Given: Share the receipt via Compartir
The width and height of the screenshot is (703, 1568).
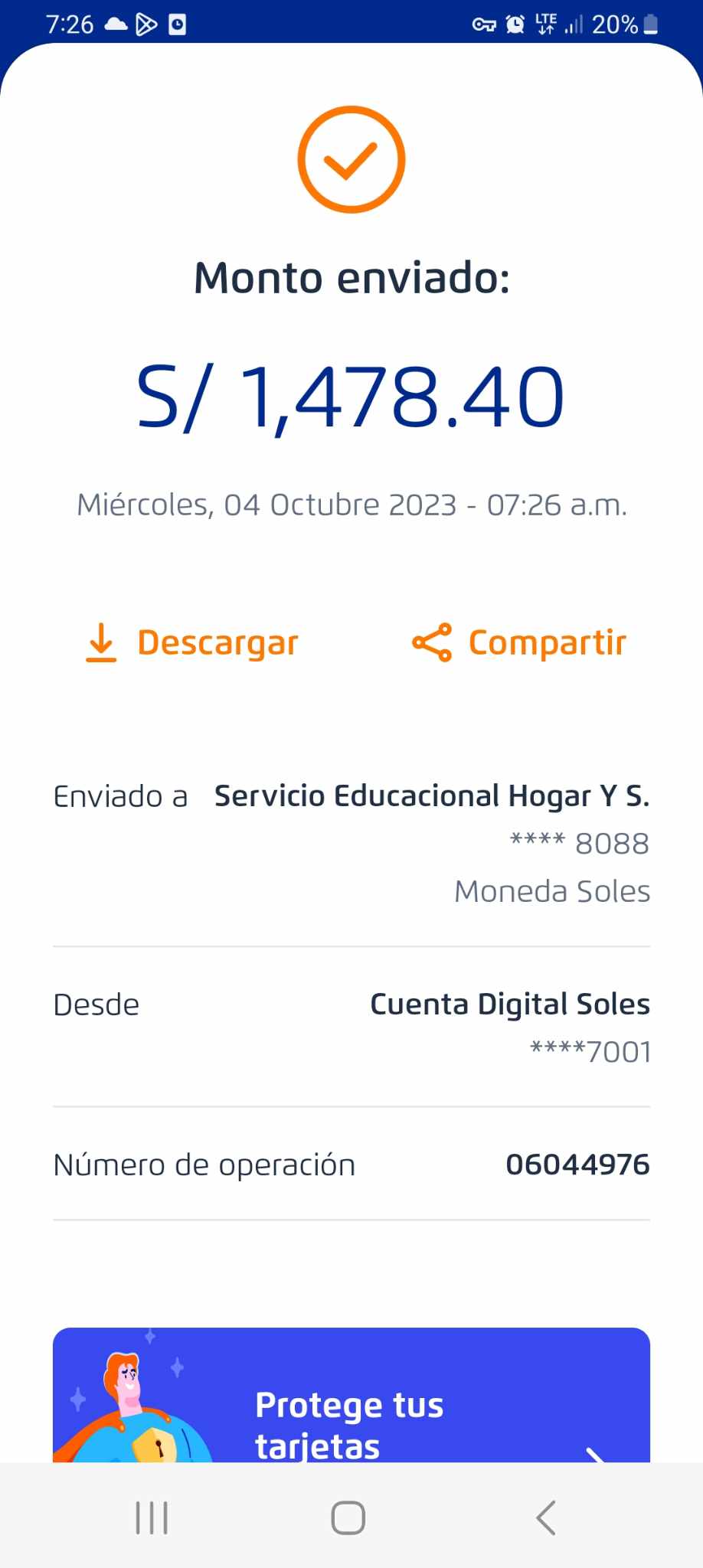Looking at the screenshot, I should 519,643.
